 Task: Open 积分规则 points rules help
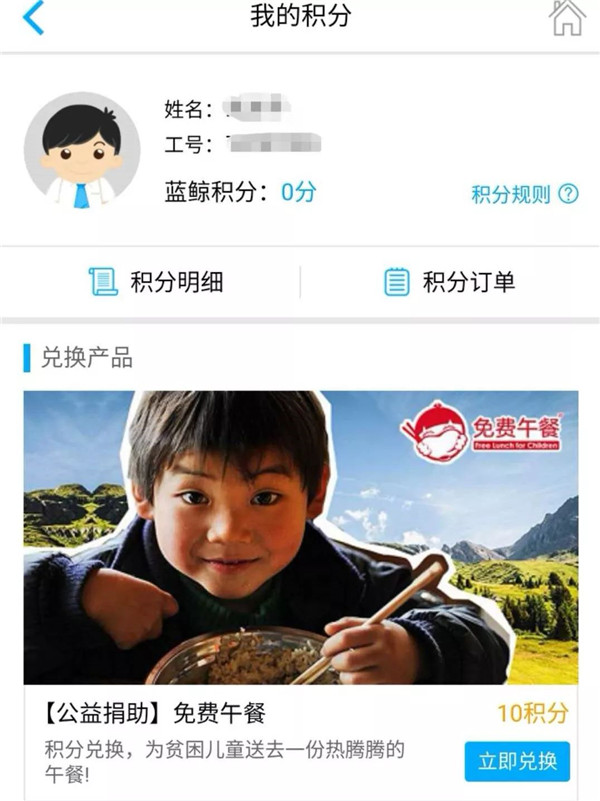tap(524, 194)
